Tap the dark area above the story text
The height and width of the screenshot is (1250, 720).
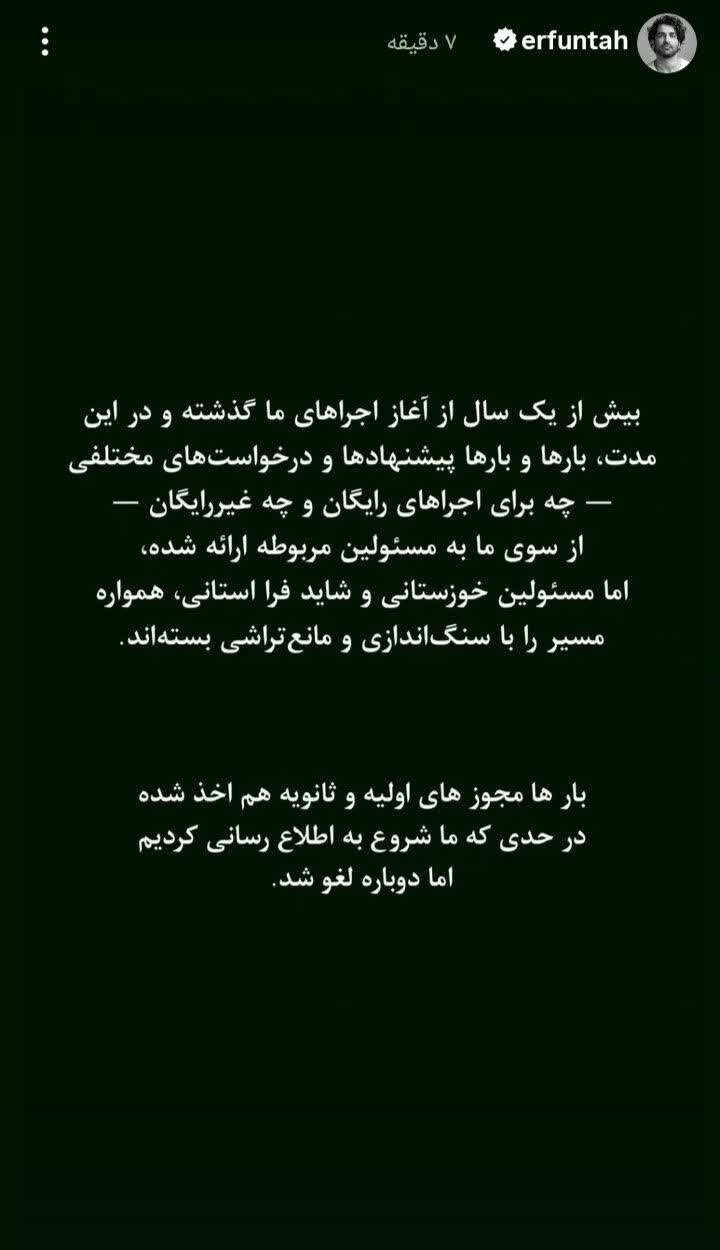[x=360, y=230]
